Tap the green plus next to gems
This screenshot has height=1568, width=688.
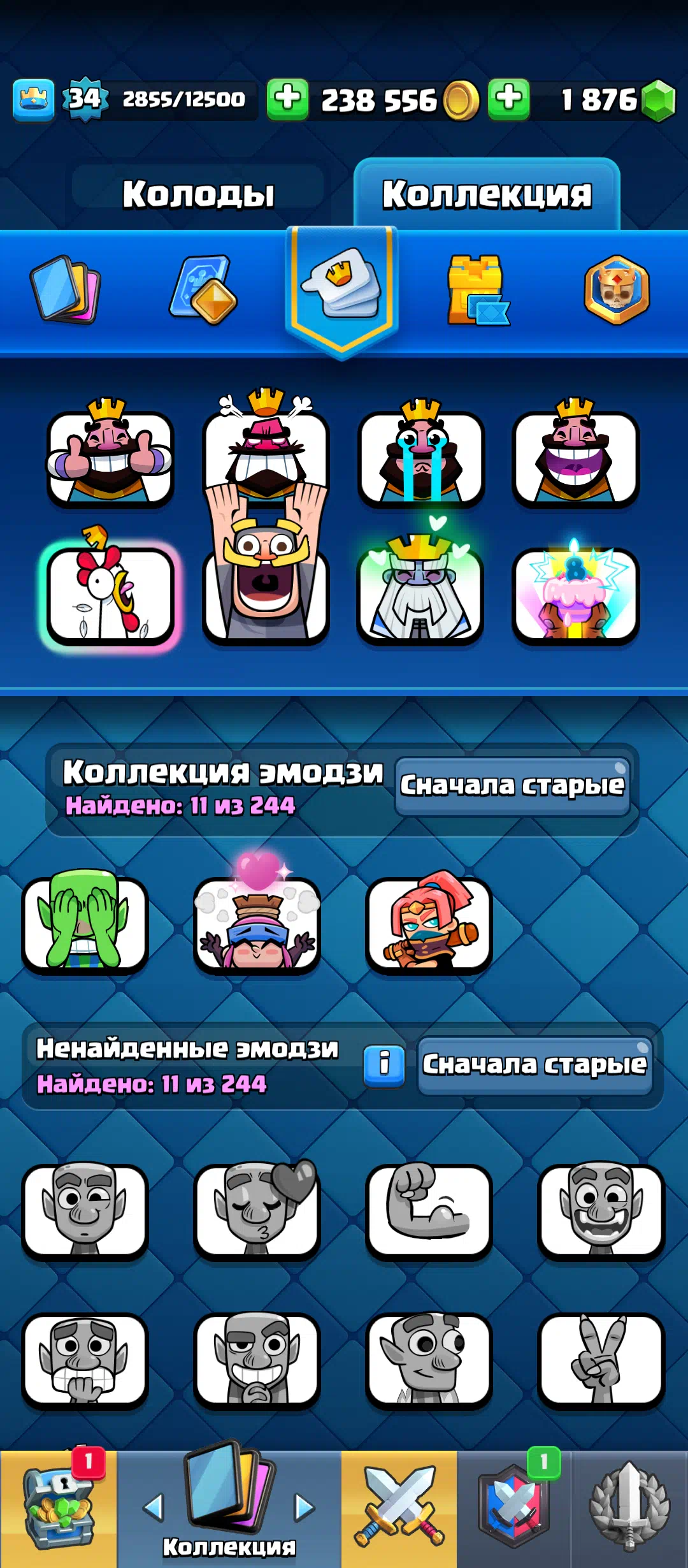tap(508, 99)
